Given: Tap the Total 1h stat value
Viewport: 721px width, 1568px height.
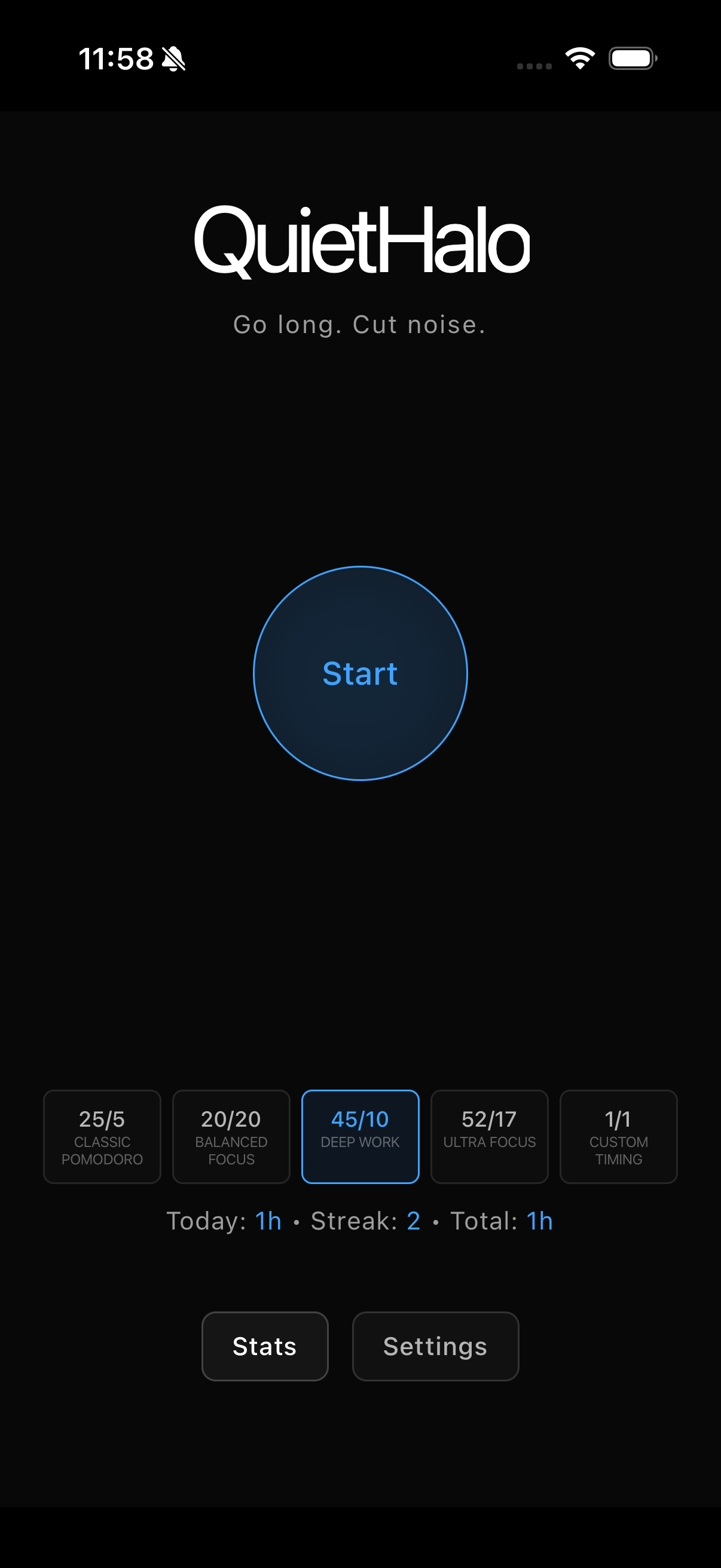Looking at the screenshot, I should click(x=539, y=1221).
